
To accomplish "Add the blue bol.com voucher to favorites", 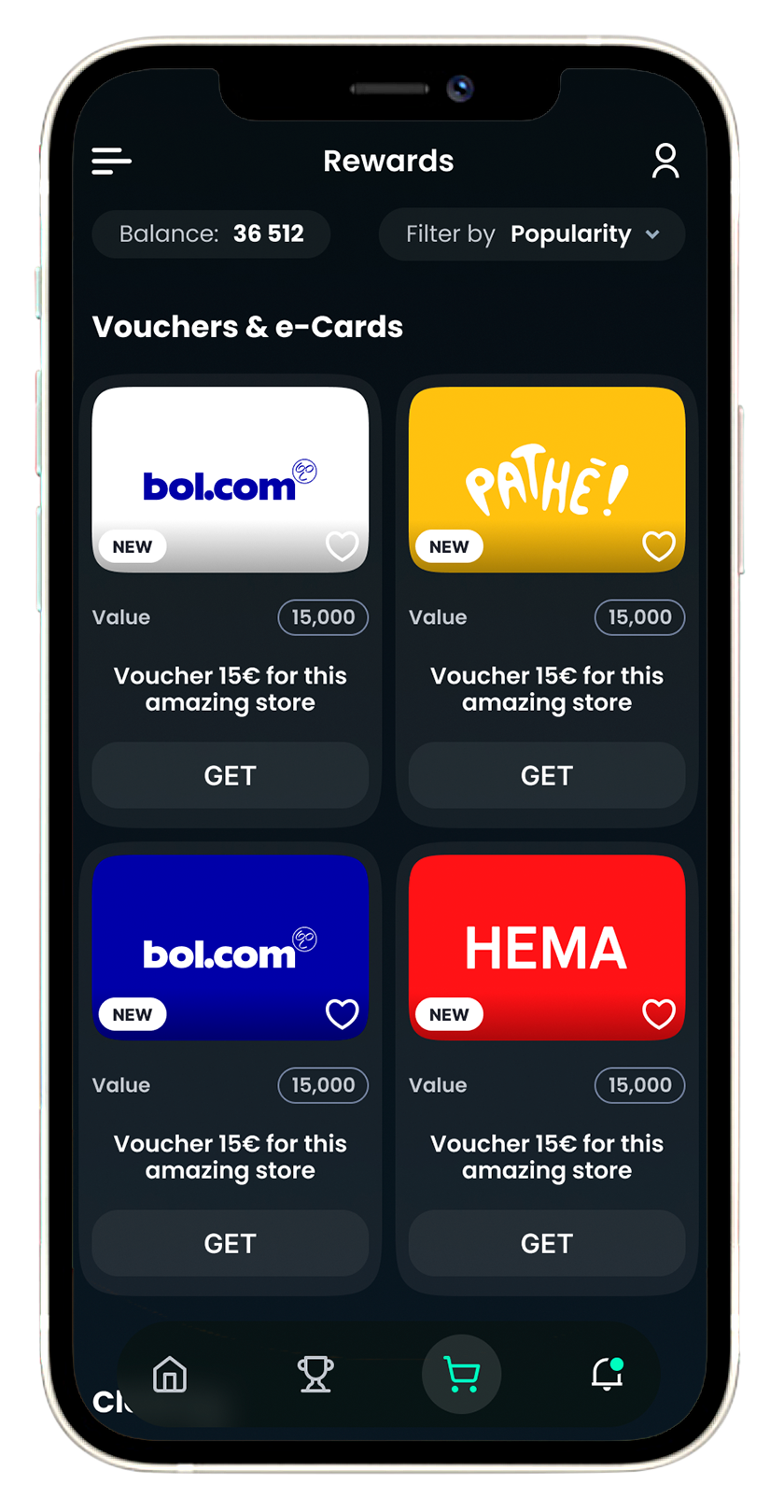I will pos(342,1013).
